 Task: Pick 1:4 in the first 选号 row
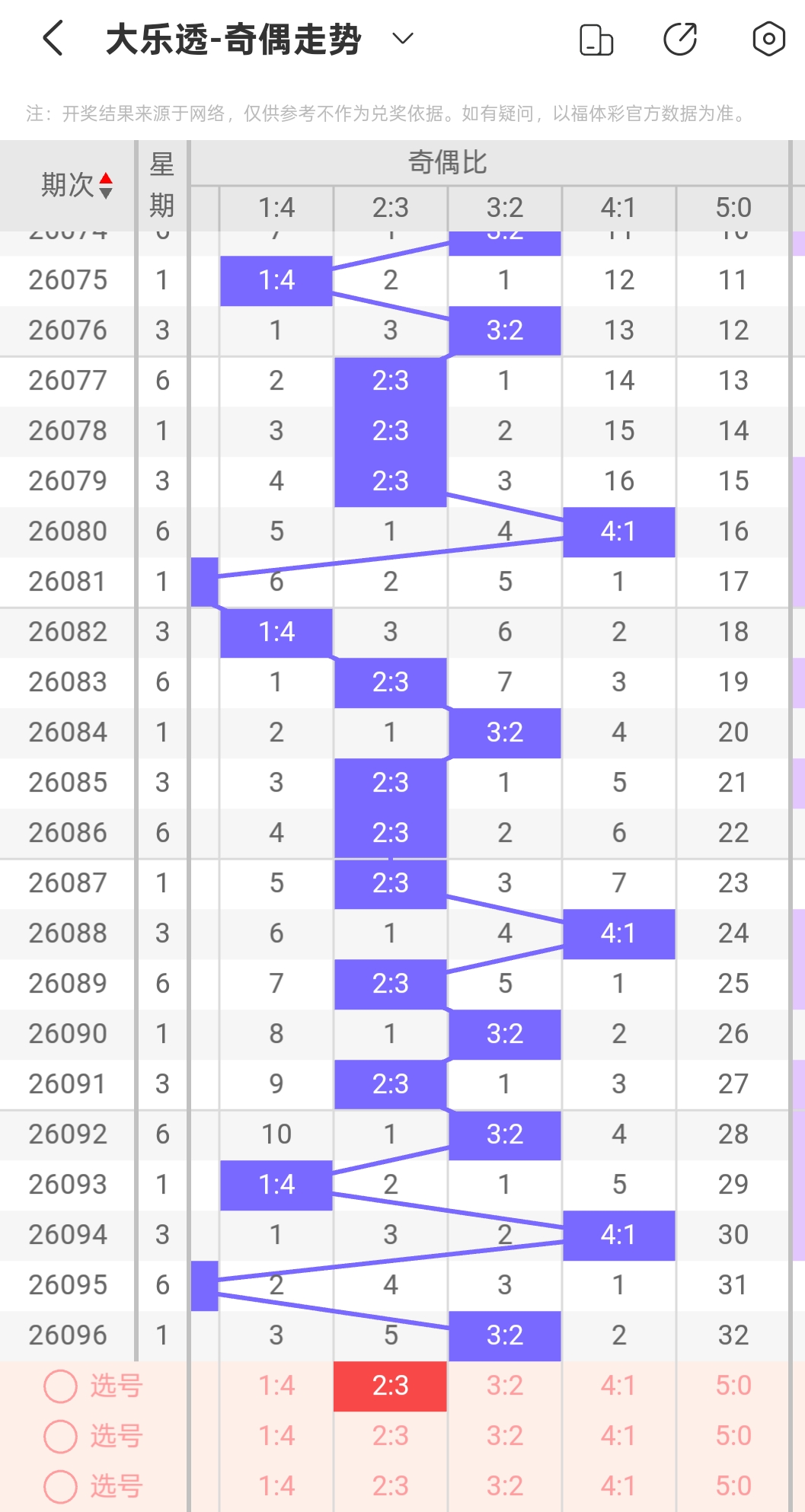pyautogui.click(x=276, y=1386)
